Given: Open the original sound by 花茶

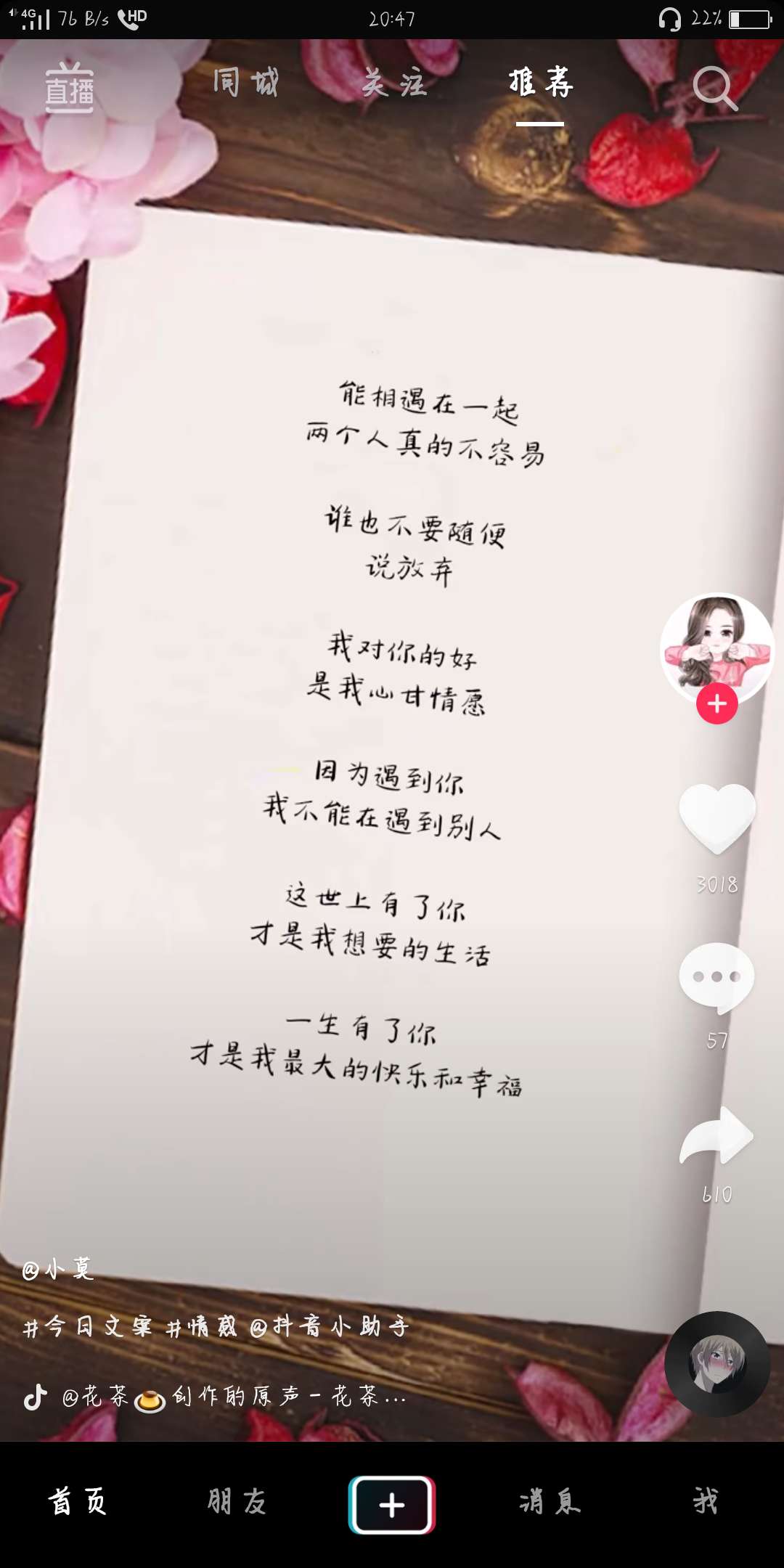Looking at the screenshot, I should click(232, 1396).
